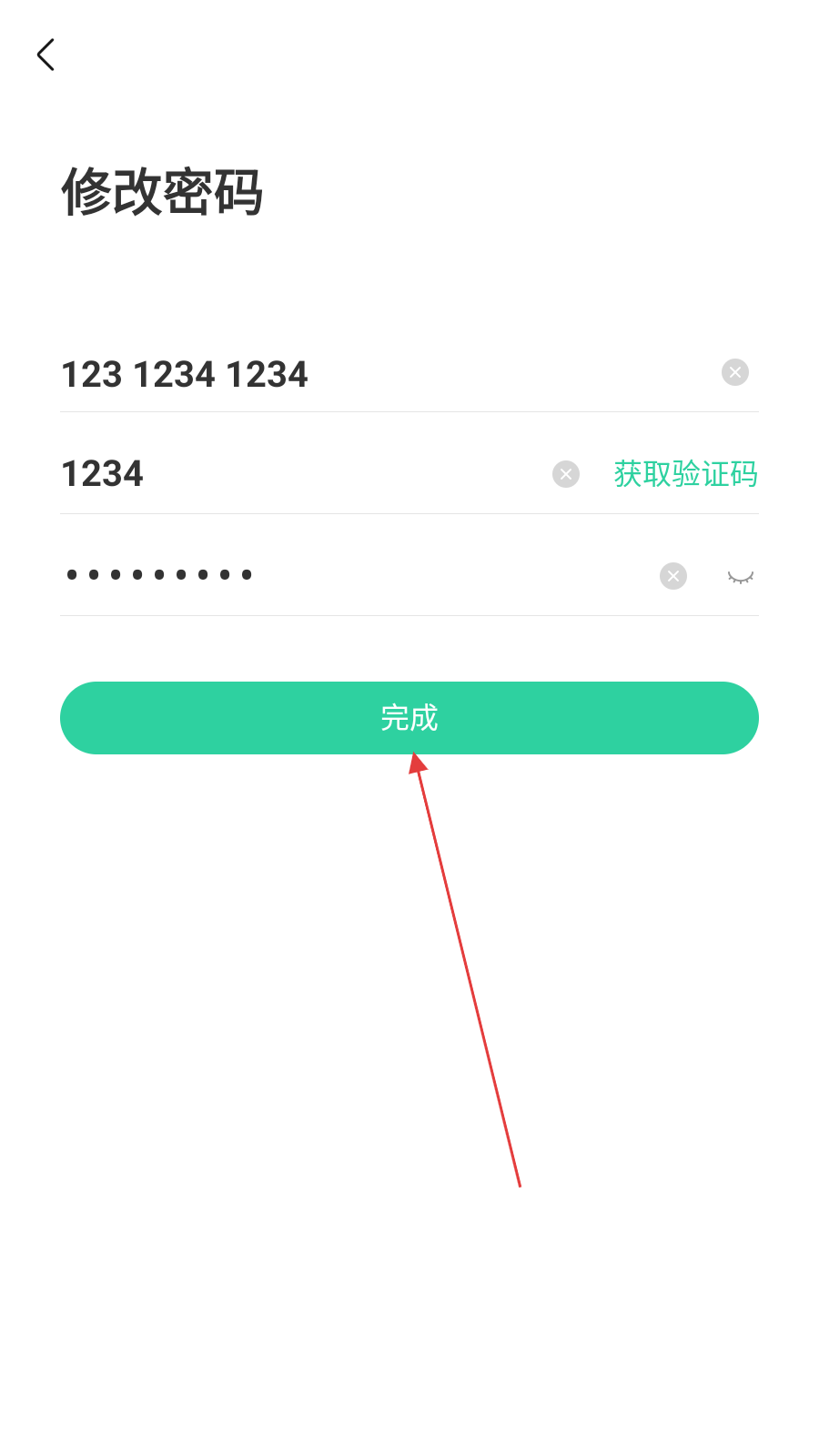Show the password with the eye icon
819x1456 pixels.
741,576
